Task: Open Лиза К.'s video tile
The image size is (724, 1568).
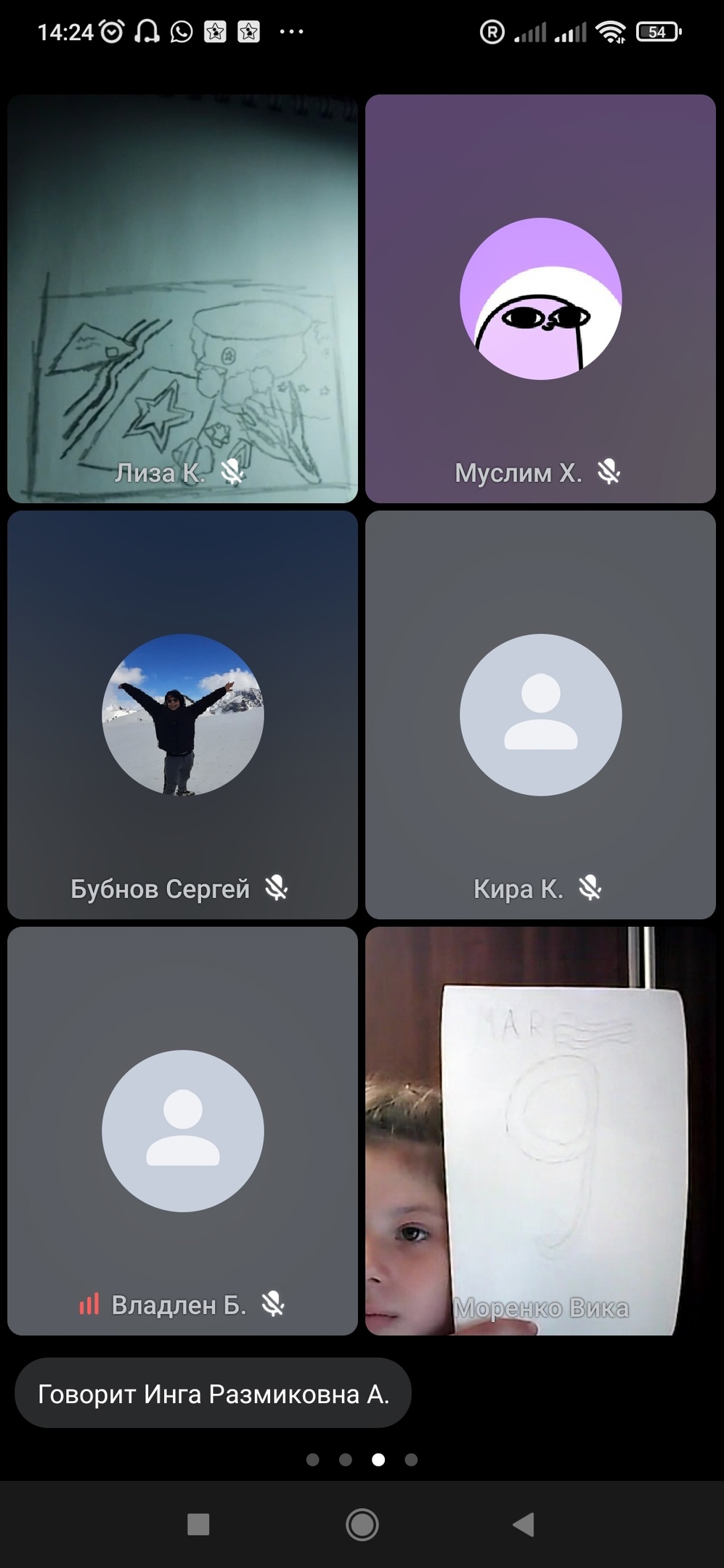Action: [x=182, y=298]
